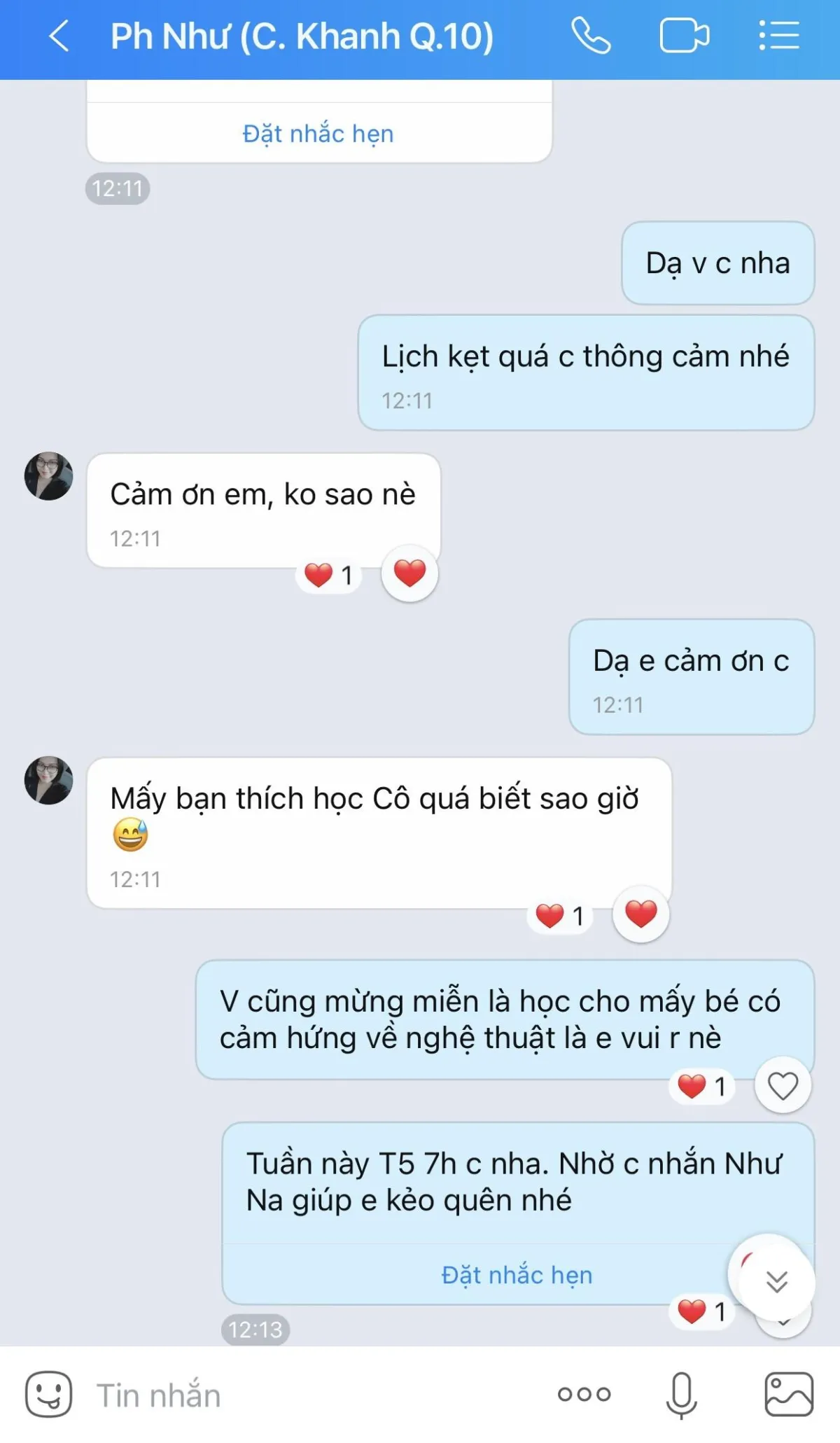
Task: Open sender's avatar beside "Cảm ơn em" message
Action: (x=48, y=476)
